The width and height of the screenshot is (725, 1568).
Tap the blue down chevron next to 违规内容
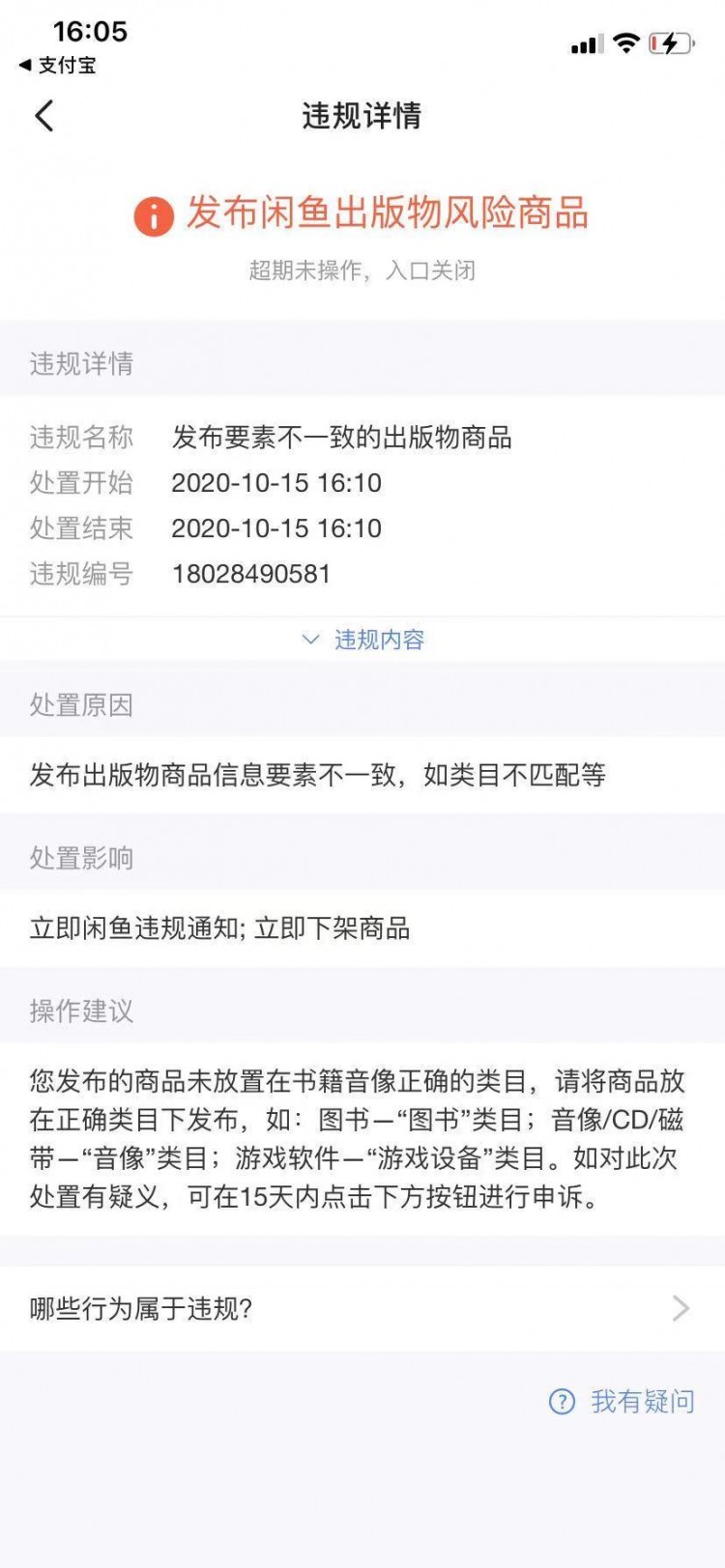309,640
